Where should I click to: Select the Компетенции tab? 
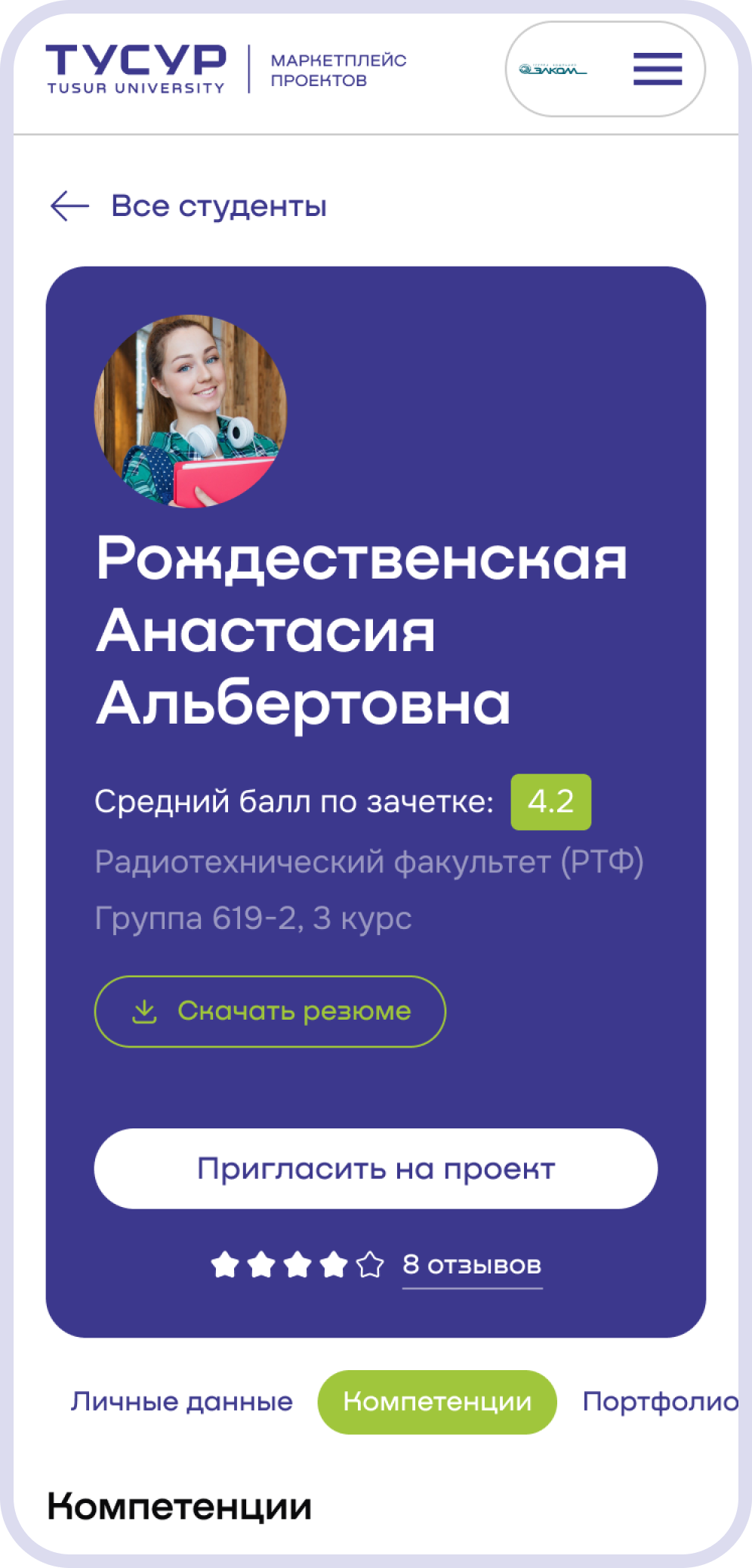click(x=437, y=1402)
